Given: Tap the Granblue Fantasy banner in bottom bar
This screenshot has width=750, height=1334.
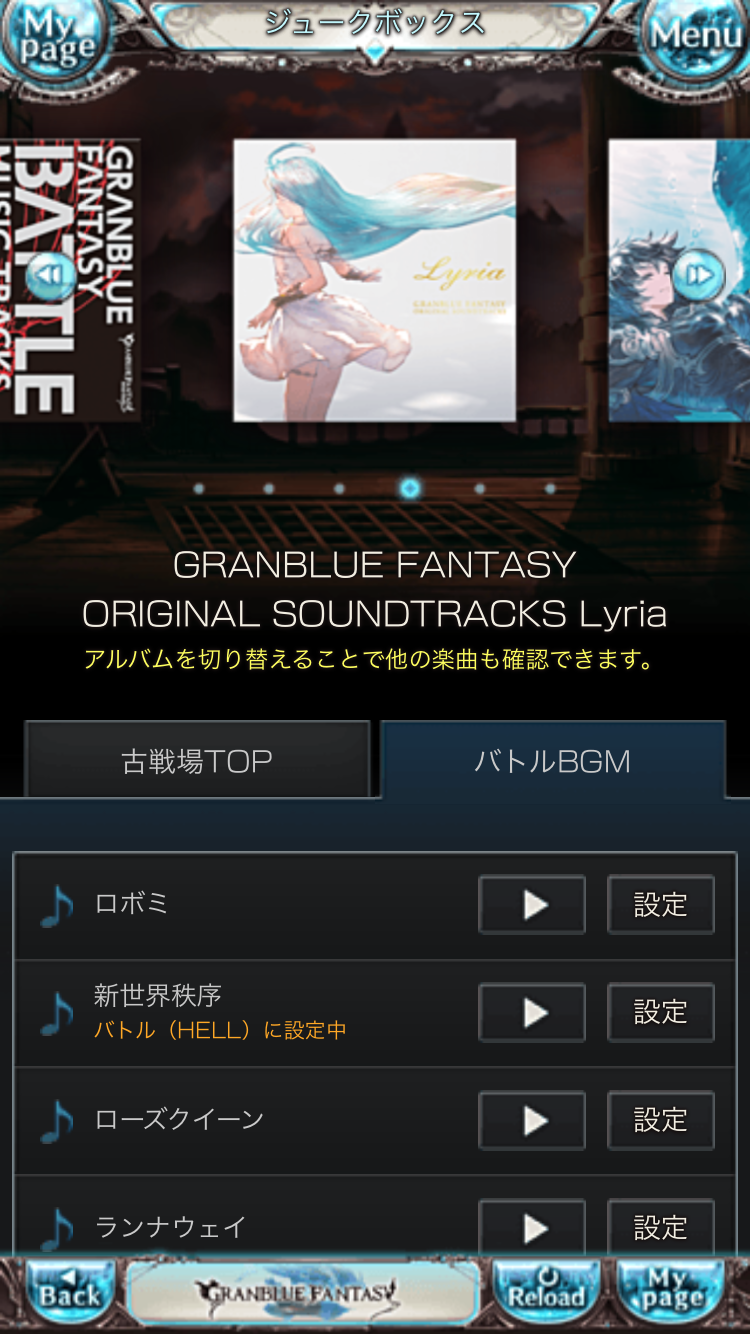Looking at the screenshot, I should pyautogui.click(x=302, y=1293).
